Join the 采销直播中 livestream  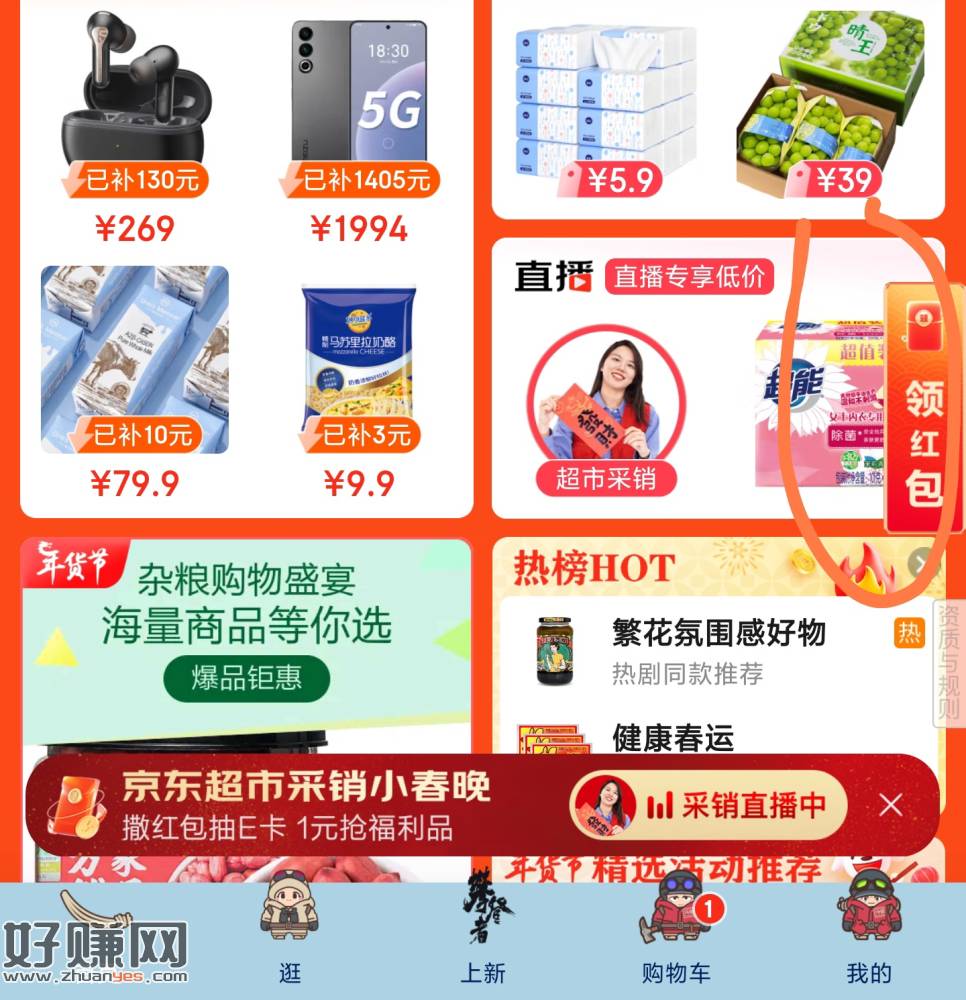(709, 805)
